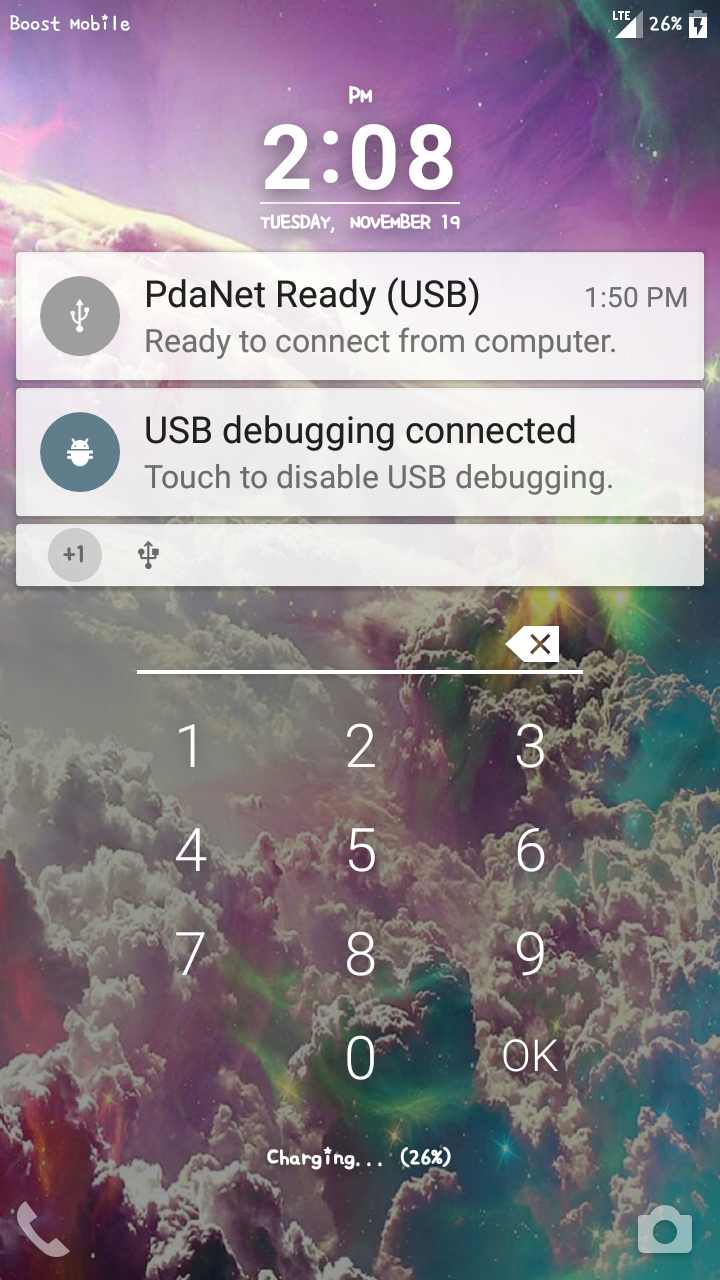Enter digit 3 on the PIN pad
The width and height of the screenshot is (720, 1280).
coord(530,746)
